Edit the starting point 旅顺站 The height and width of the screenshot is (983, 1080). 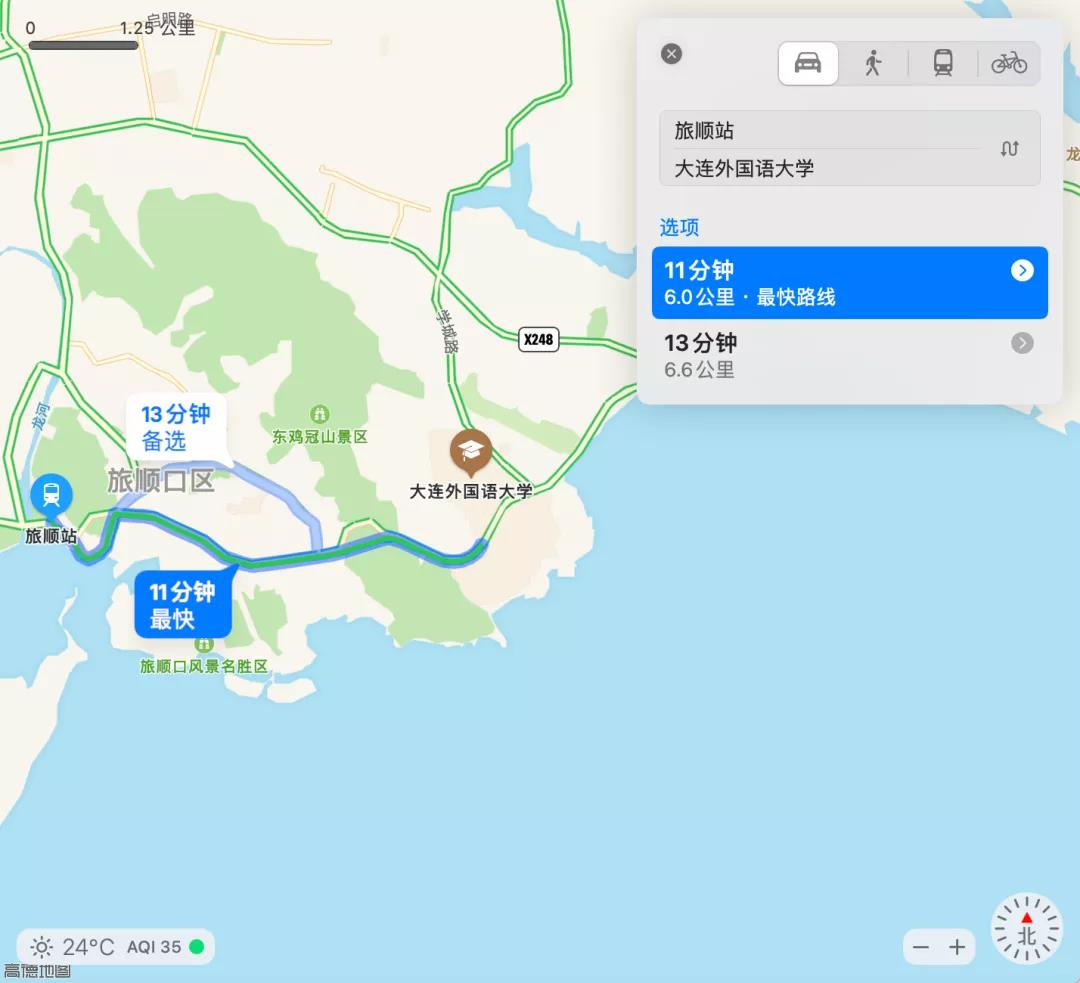tap(820, 130)
